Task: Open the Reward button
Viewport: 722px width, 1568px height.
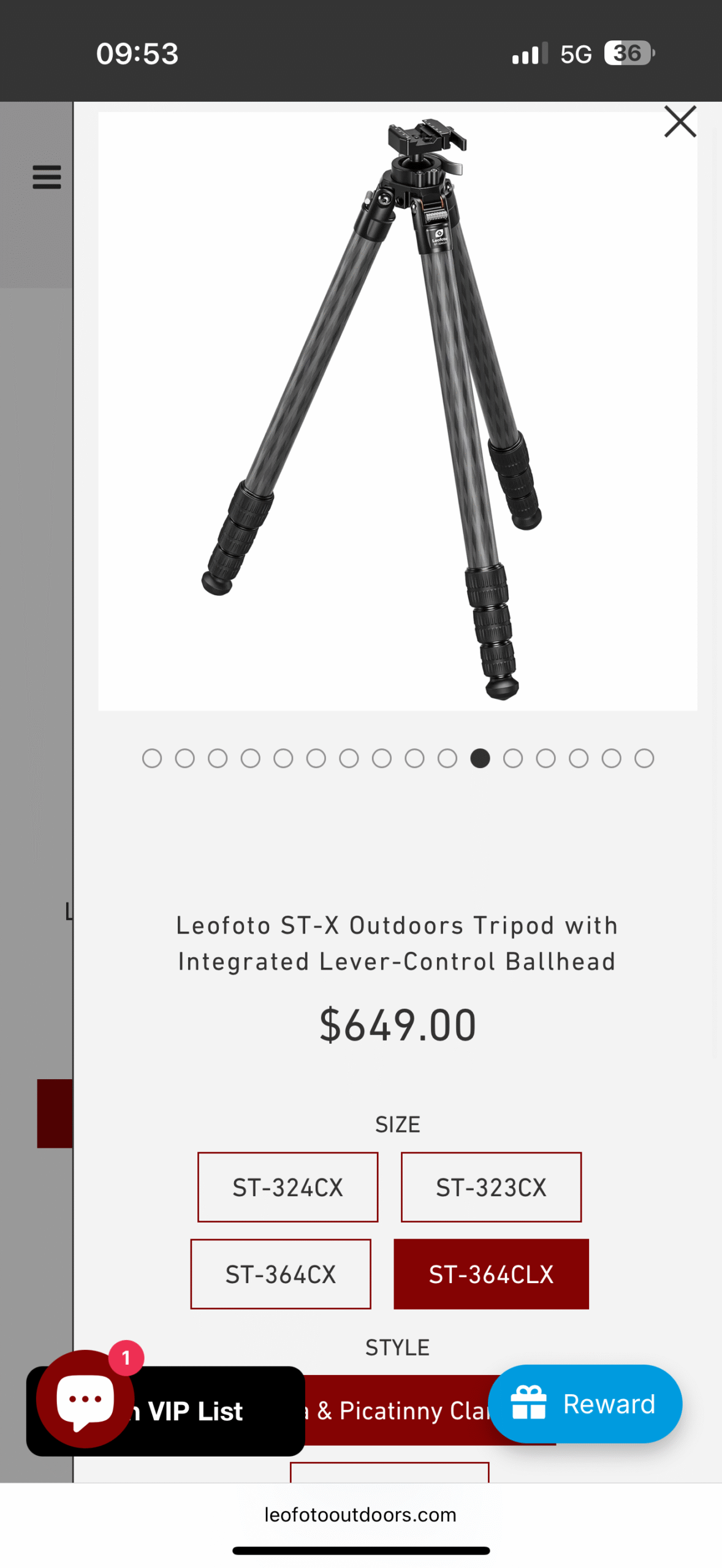Action: point(585,1404)
